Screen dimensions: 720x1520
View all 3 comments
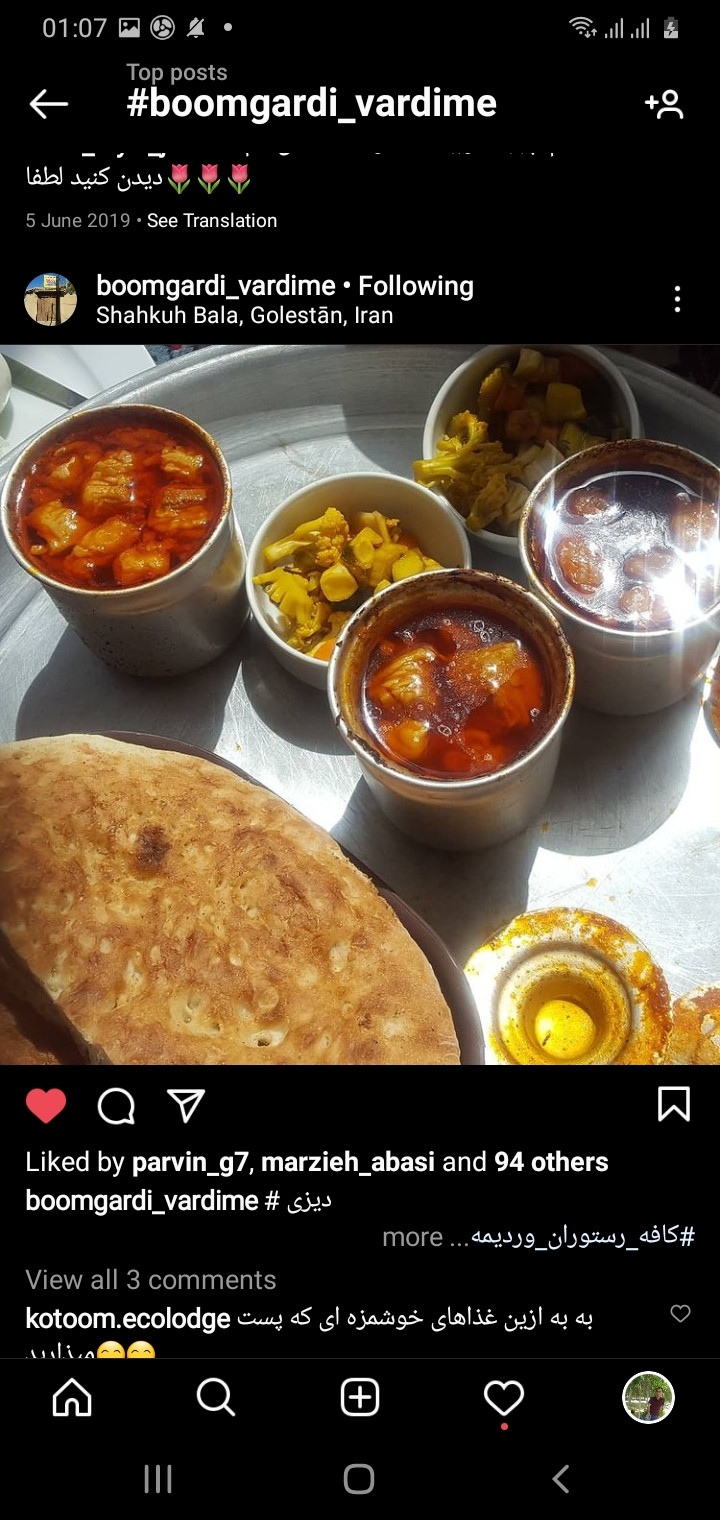click(x=150, y=1280)
